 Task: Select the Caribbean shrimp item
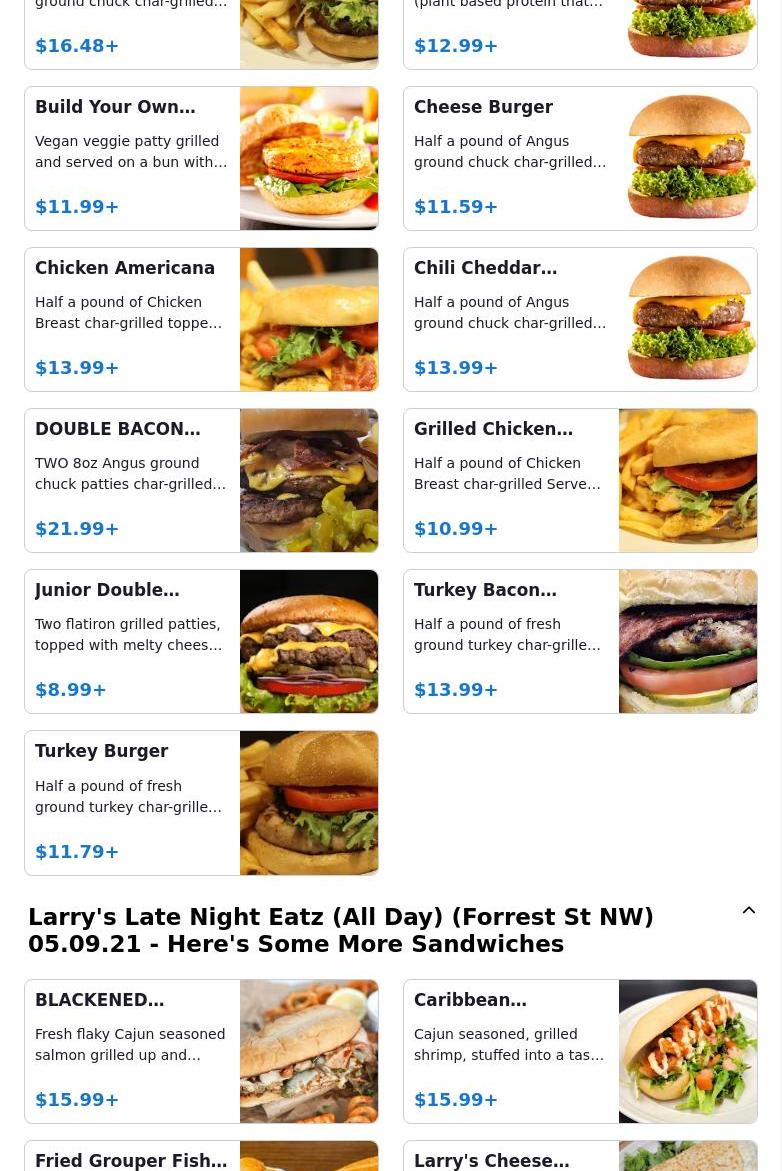580,1051
